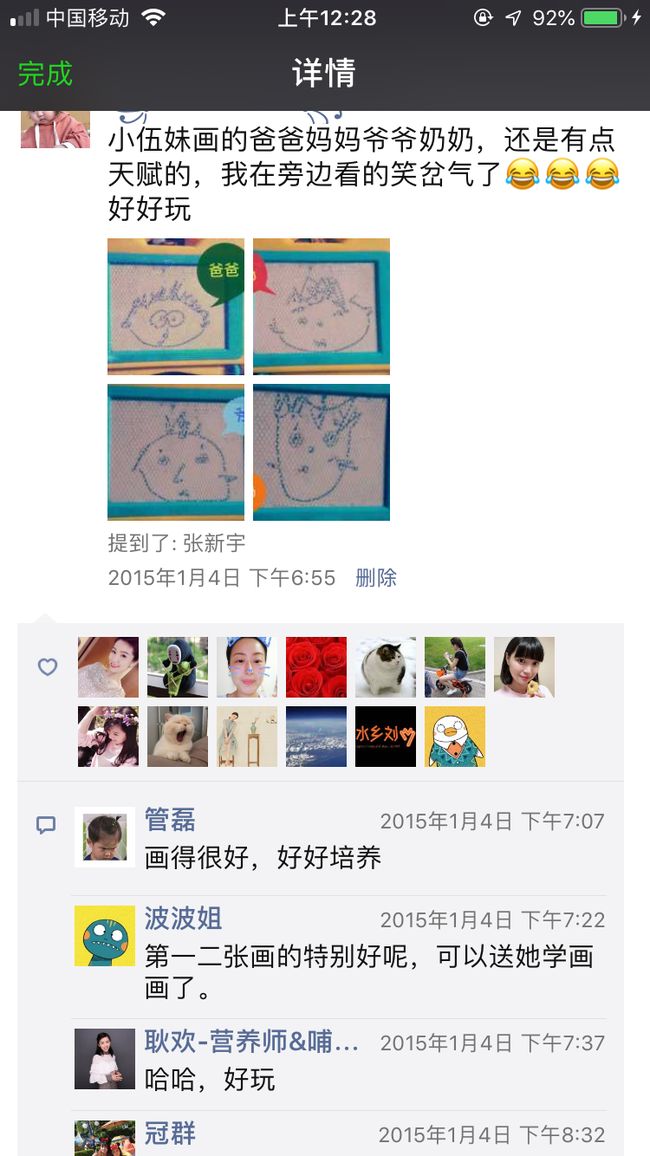This screenshot has height=1156, width=650.
Task: Open the 爸爸 drawing photo
Action: tap(175, 306)
